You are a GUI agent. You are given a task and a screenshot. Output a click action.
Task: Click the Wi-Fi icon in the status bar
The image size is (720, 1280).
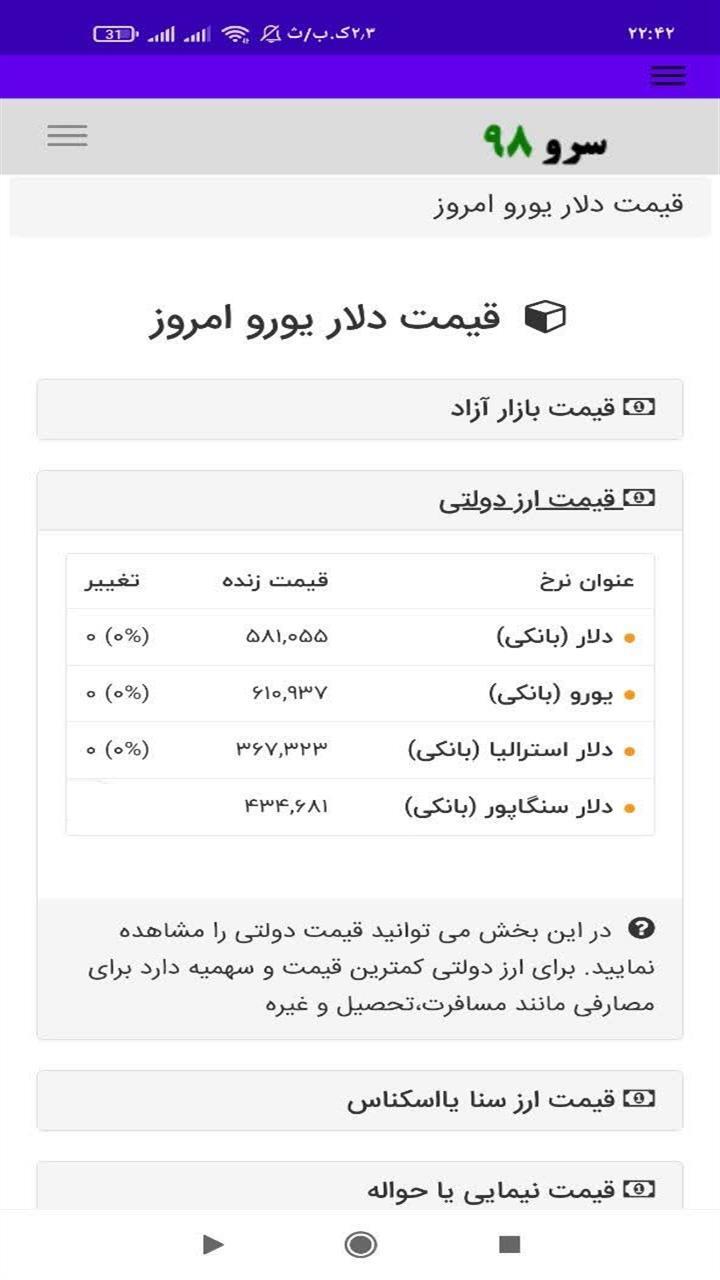click(233, 31)
